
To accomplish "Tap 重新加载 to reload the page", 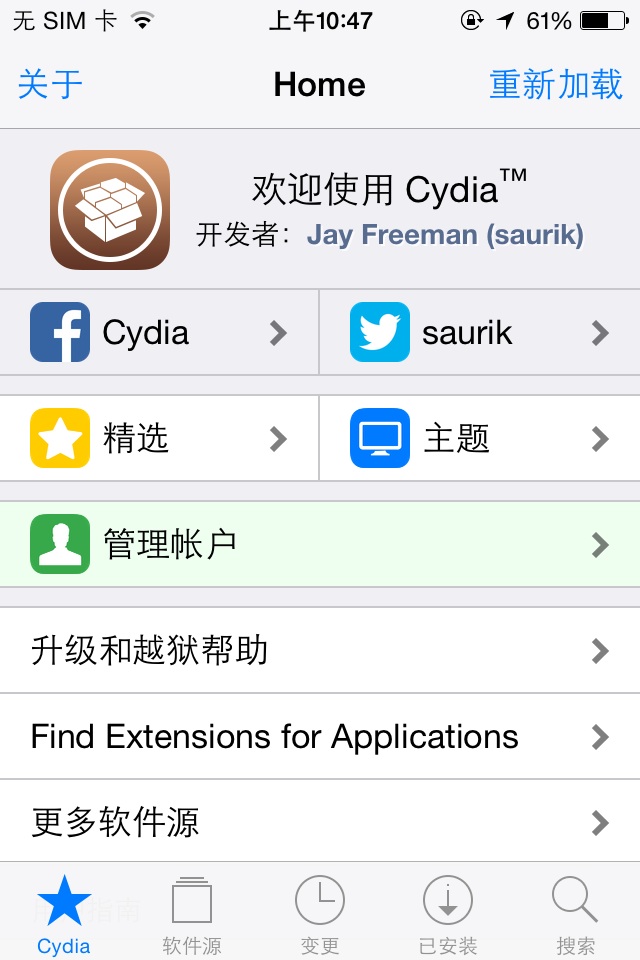I will (555, 85).
